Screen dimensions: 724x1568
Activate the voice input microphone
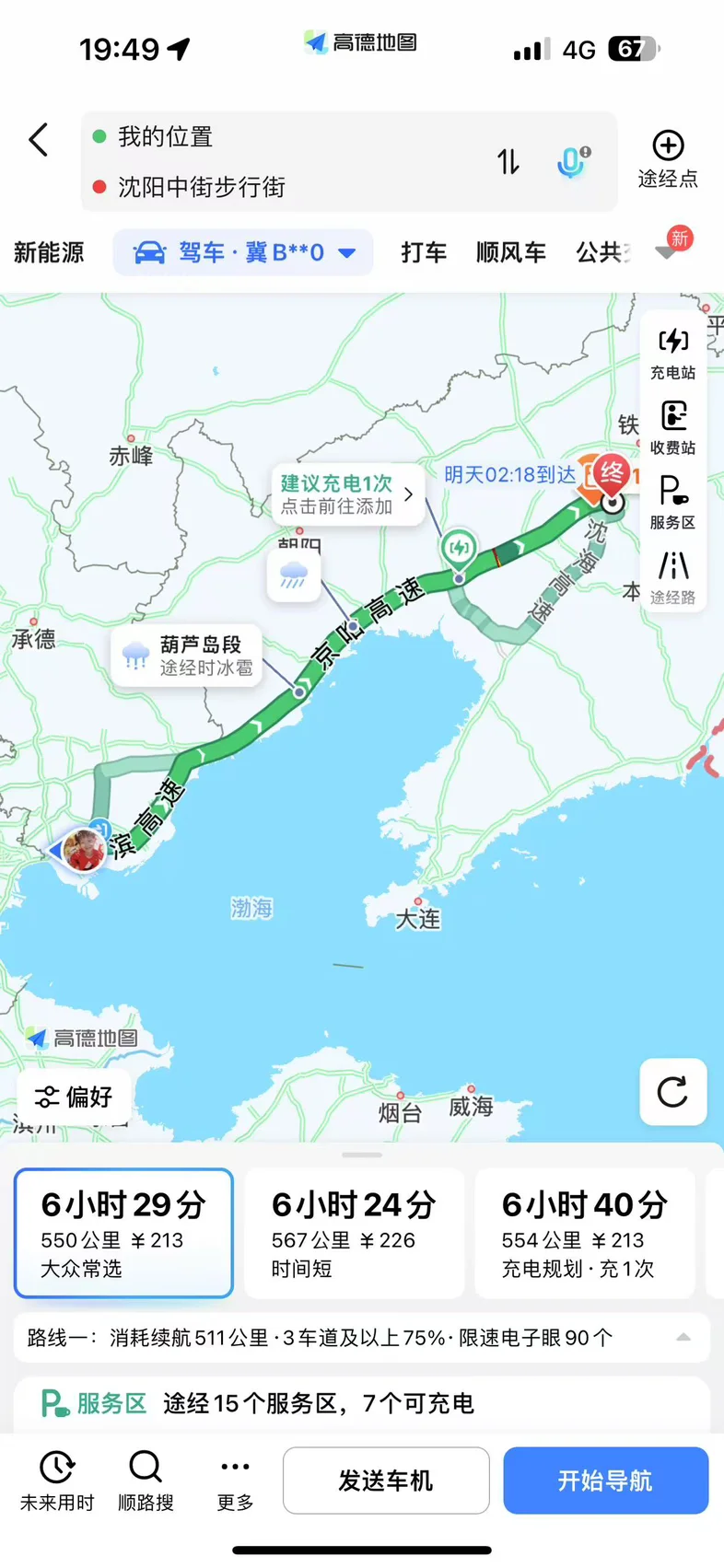pyautogui.click(x=572, y=162)
